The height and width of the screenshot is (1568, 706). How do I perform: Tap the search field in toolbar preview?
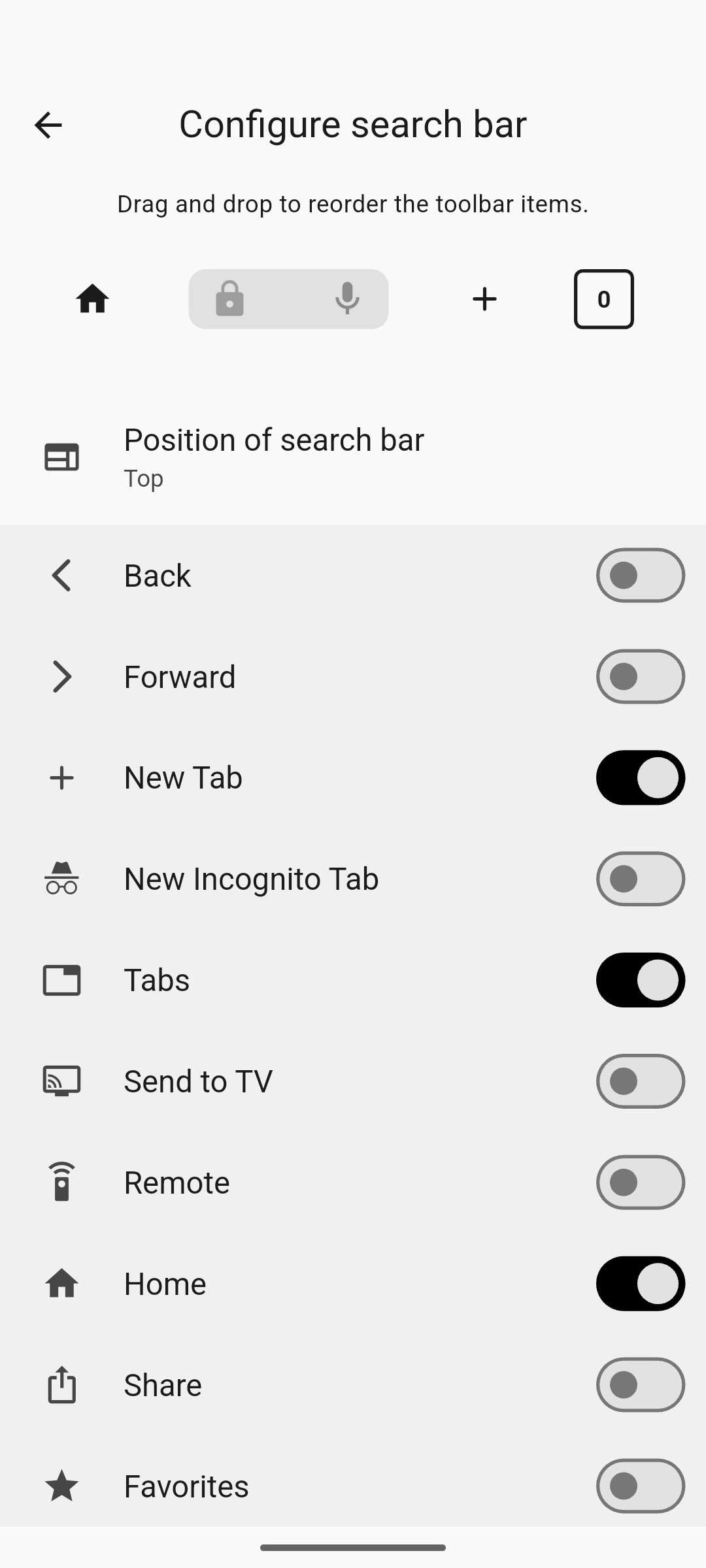[288, 299]
